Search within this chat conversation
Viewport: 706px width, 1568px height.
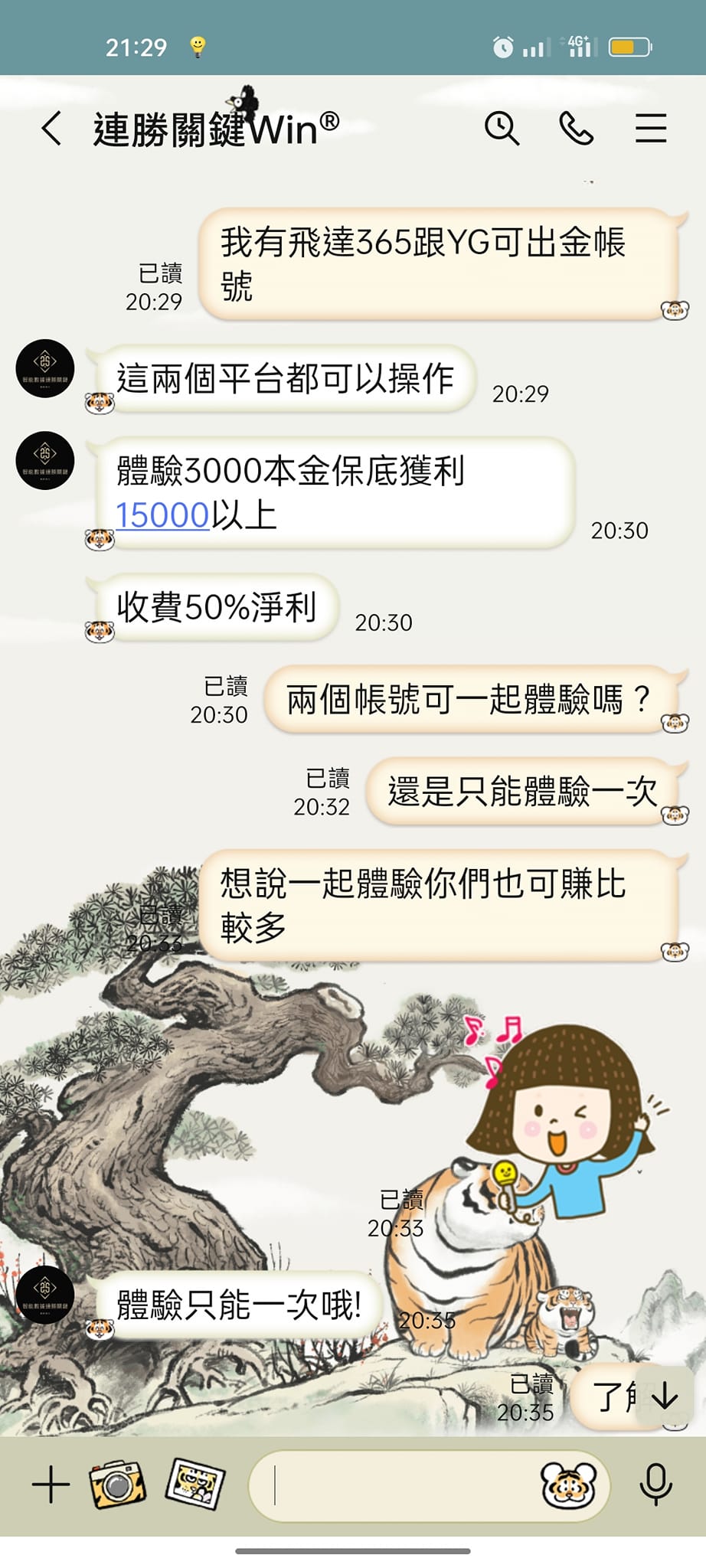pyautogui.click(x=502, y=128)
